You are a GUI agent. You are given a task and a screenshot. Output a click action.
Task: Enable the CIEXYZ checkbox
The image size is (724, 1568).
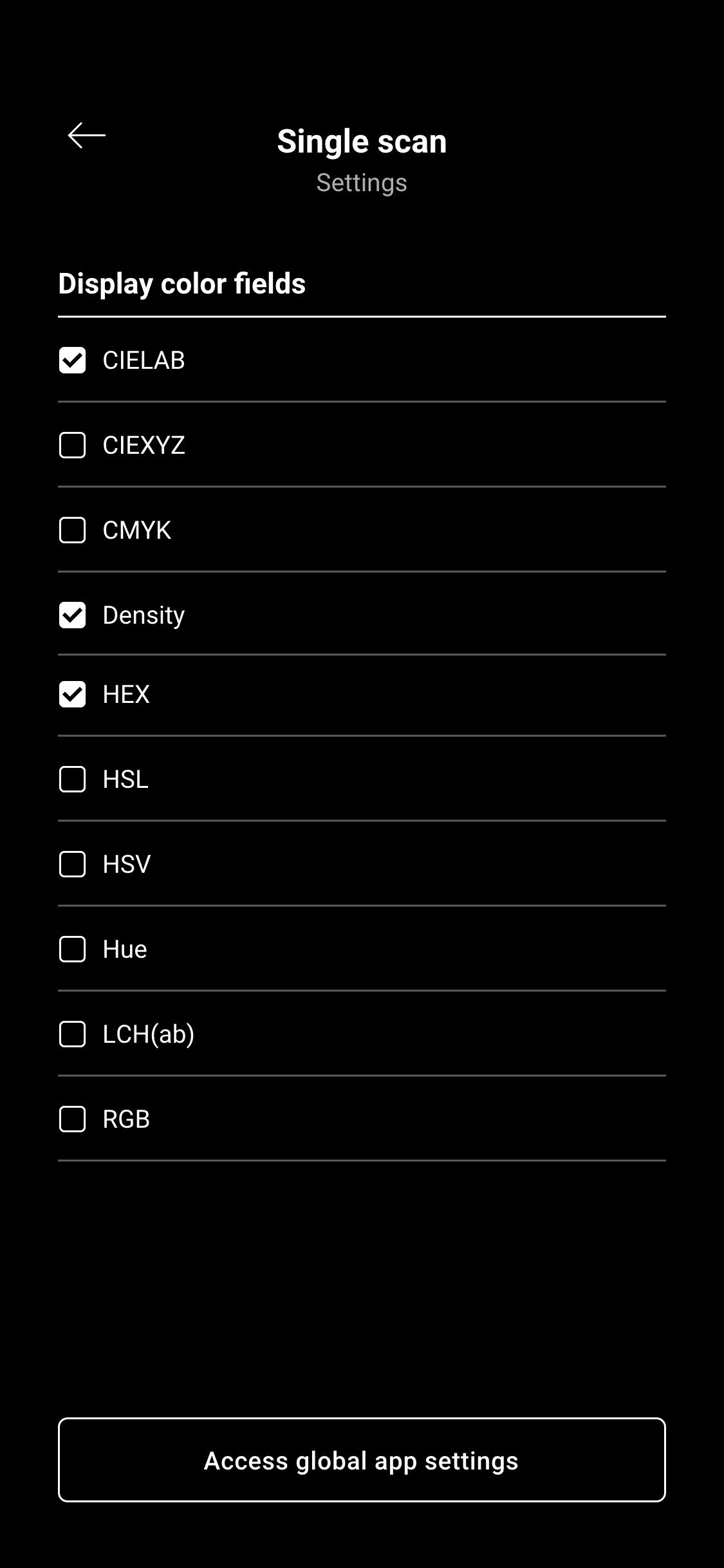[72, 445]
